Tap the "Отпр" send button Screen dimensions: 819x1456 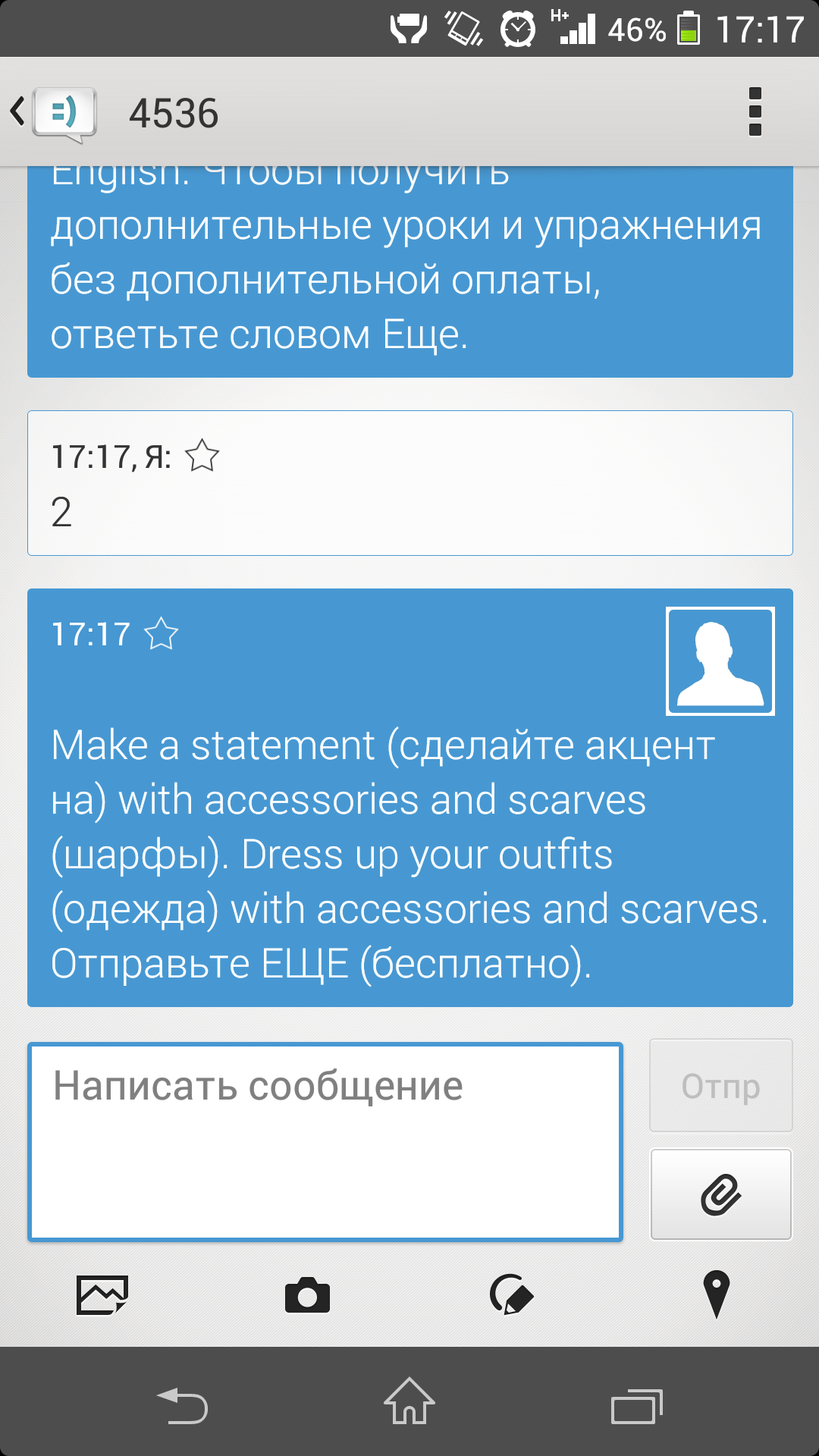pos(720,1086)
